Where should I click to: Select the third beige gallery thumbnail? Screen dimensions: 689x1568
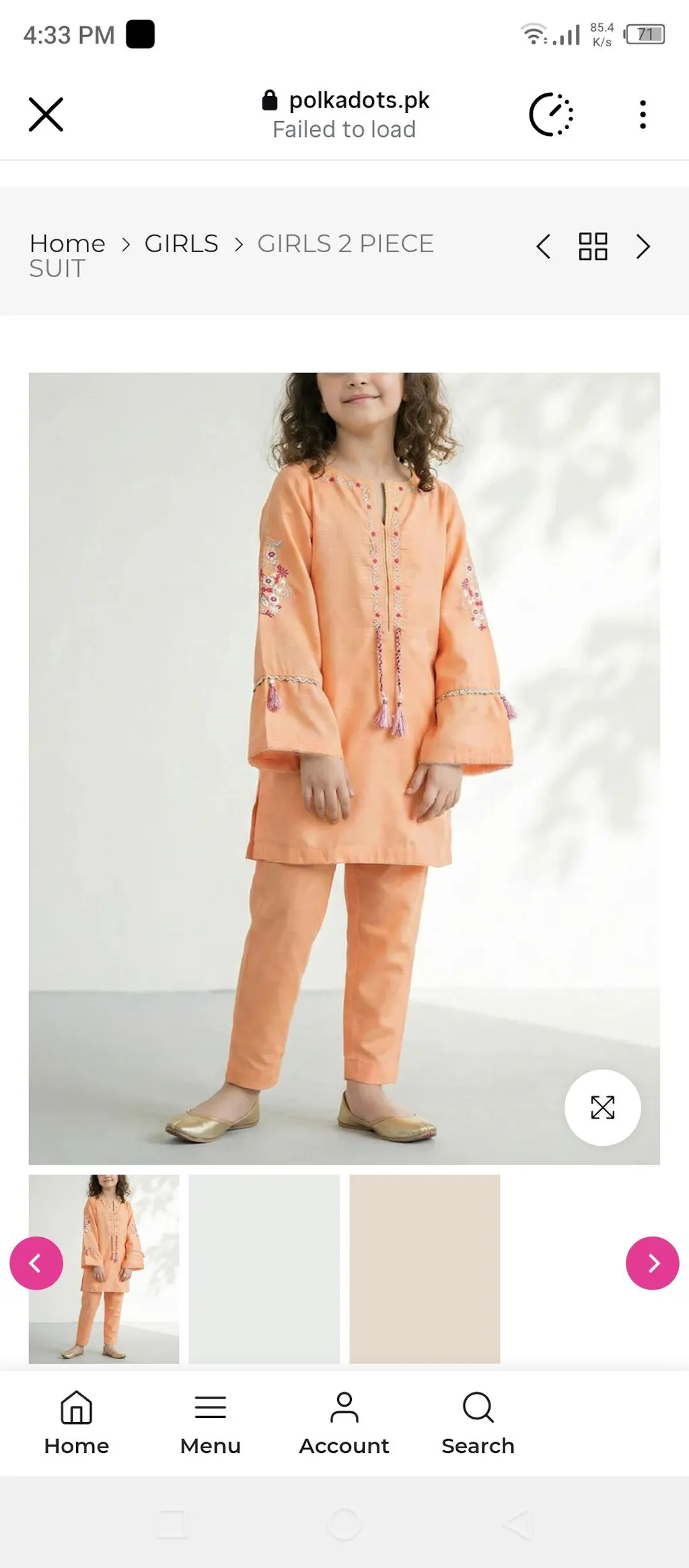[425, 1269]
